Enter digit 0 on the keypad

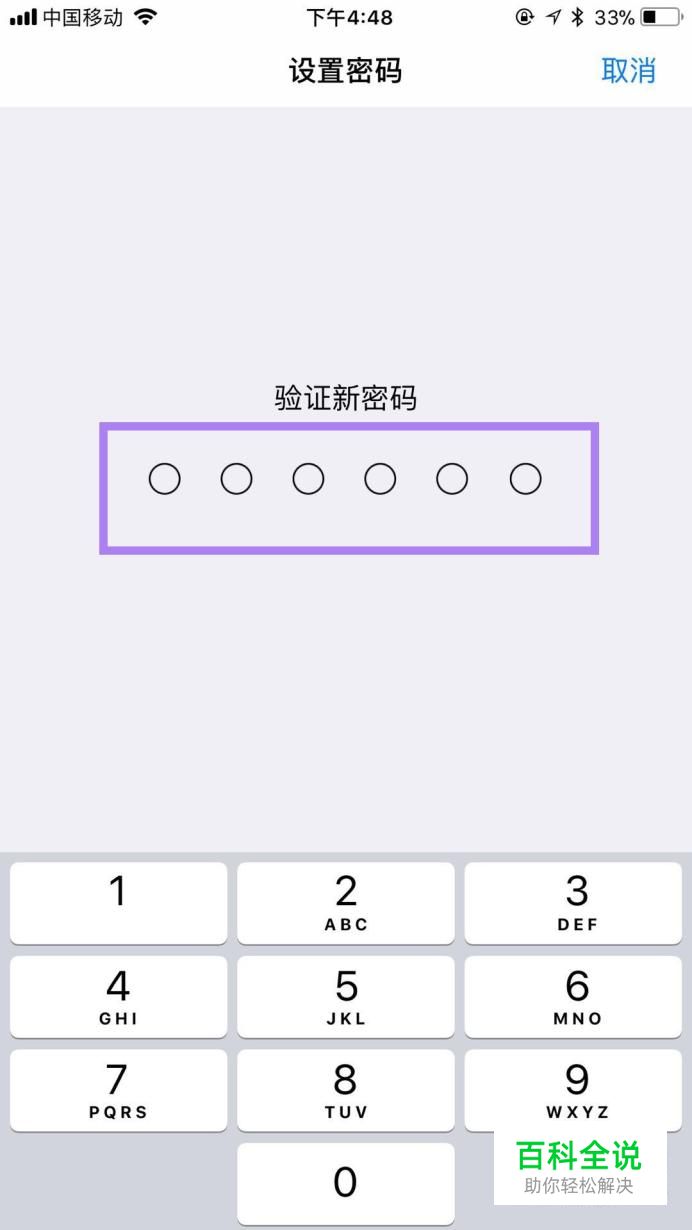coord(345,1184)
